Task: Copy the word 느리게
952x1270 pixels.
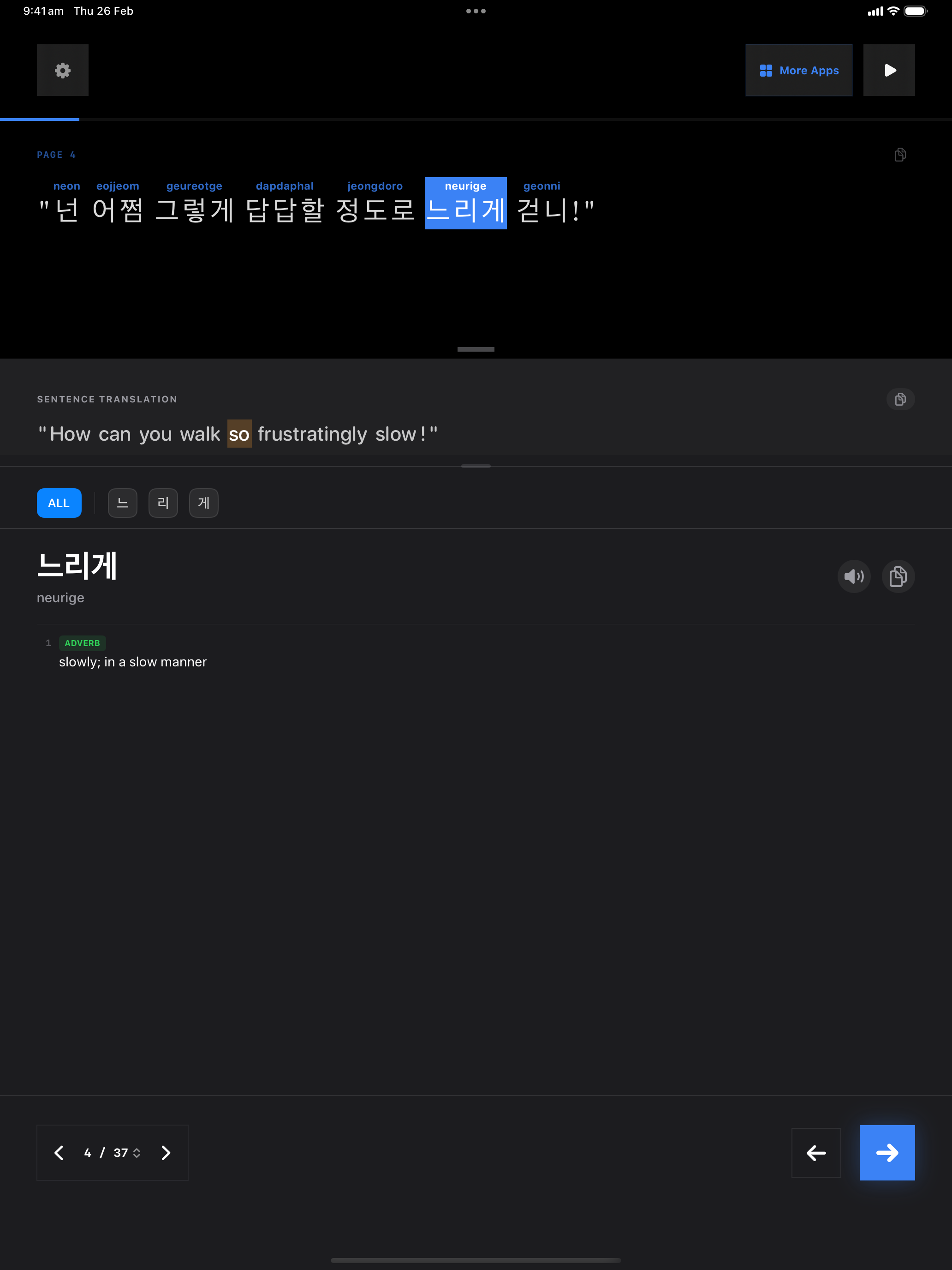Action: coord(898,576)
